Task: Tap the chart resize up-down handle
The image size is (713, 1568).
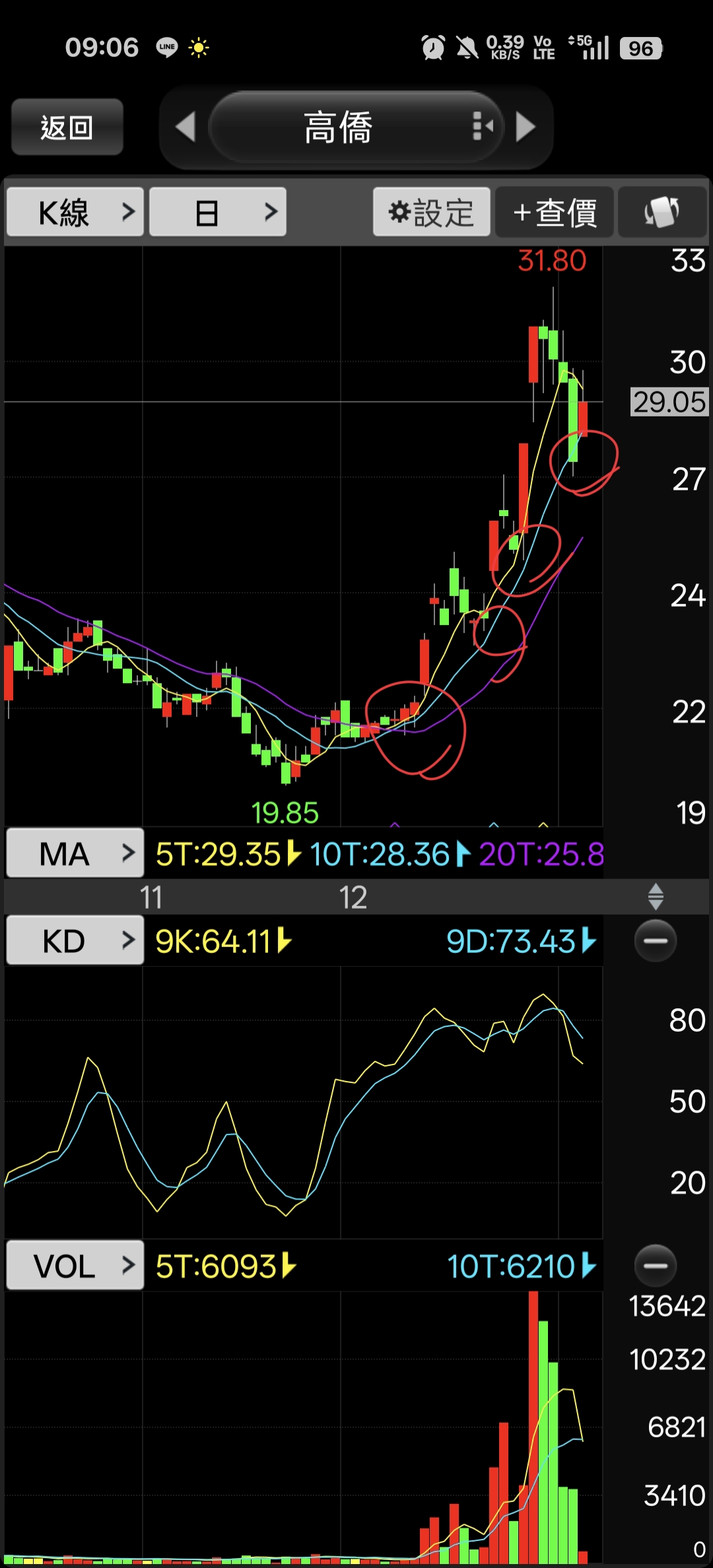Action: [655, 897]
